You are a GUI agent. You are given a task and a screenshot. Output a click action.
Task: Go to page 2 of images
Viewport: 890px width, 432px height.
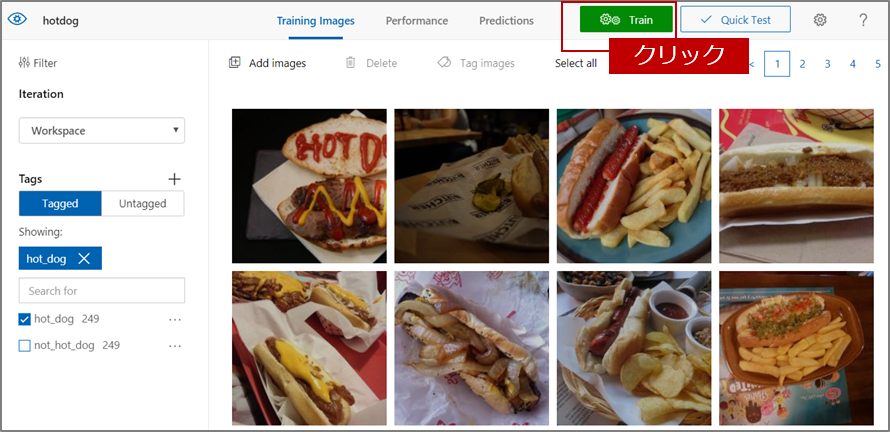802,64
